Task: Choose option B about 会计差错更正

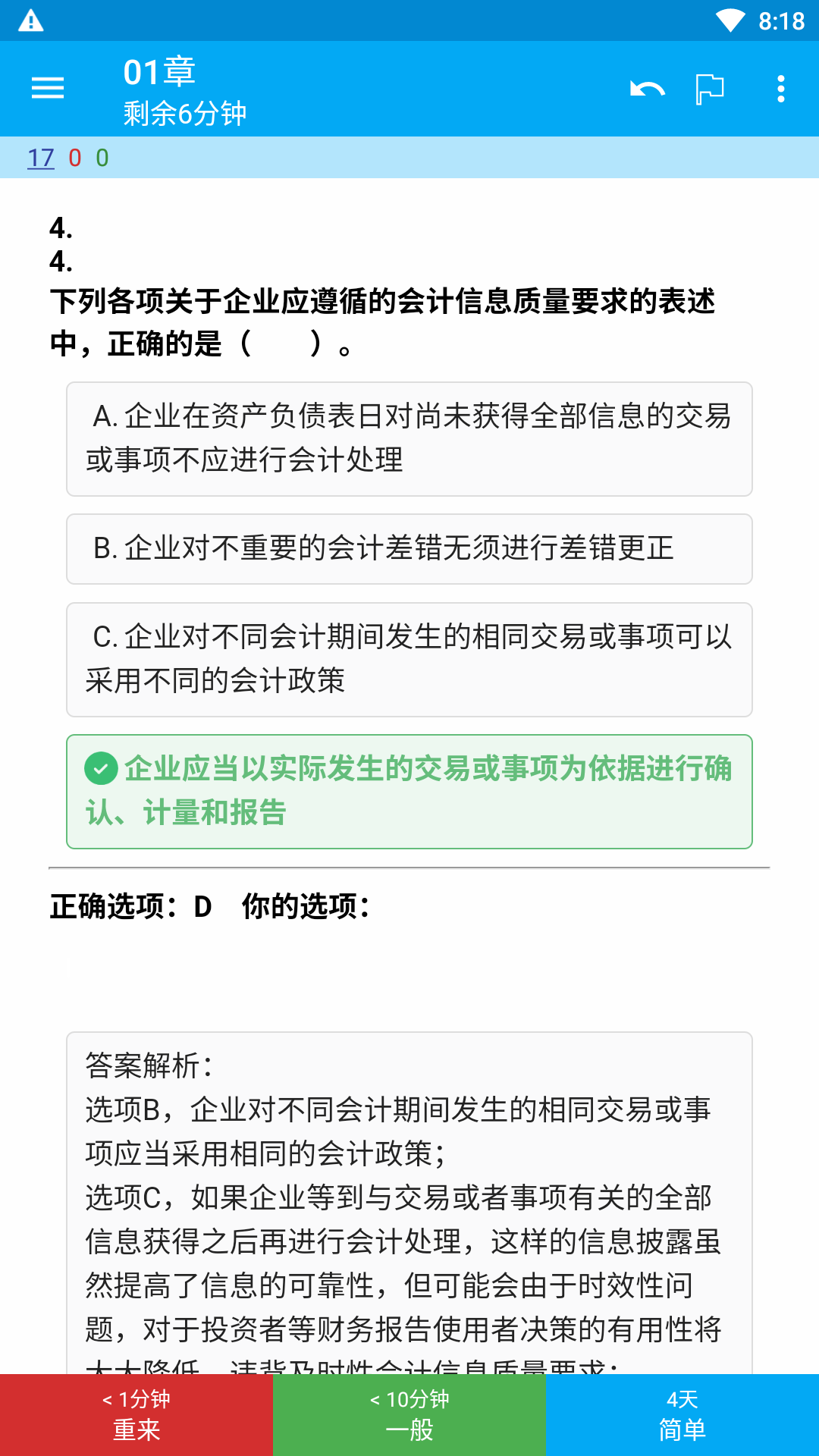Action: (409, 549)
